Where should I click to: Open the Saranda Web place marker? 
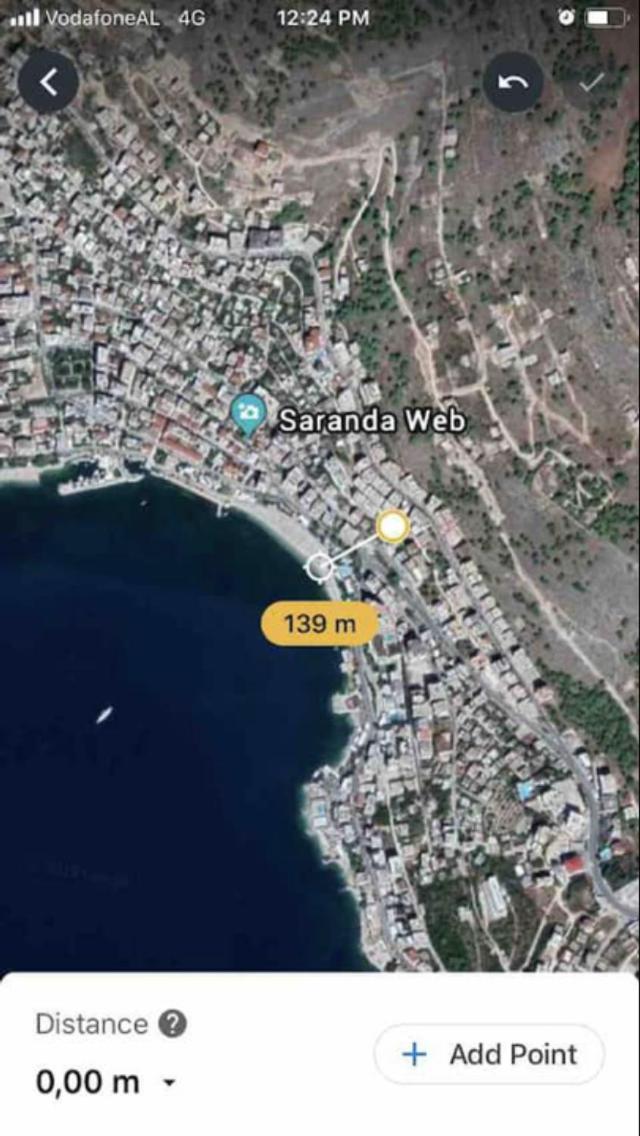[x=247, y=413]
